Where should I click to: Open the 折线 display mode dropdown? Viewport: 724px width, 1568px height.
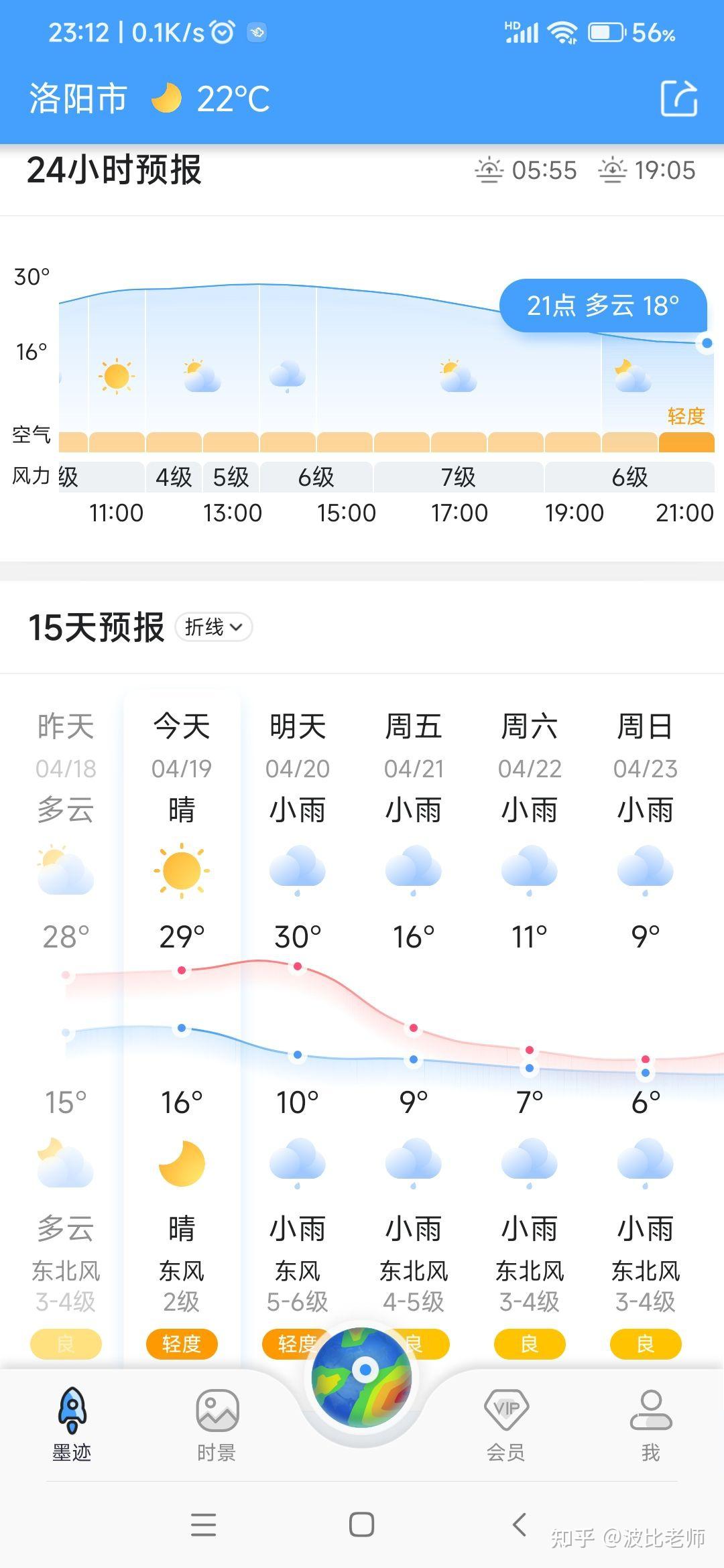[x=214, y=627]
